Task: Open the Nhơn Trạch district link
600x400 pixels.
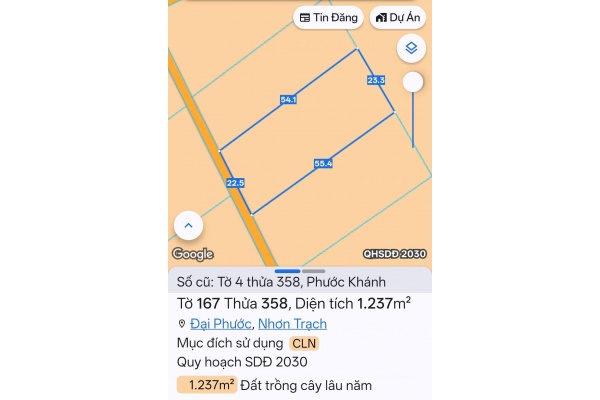Action: click(x=292, y=324)
